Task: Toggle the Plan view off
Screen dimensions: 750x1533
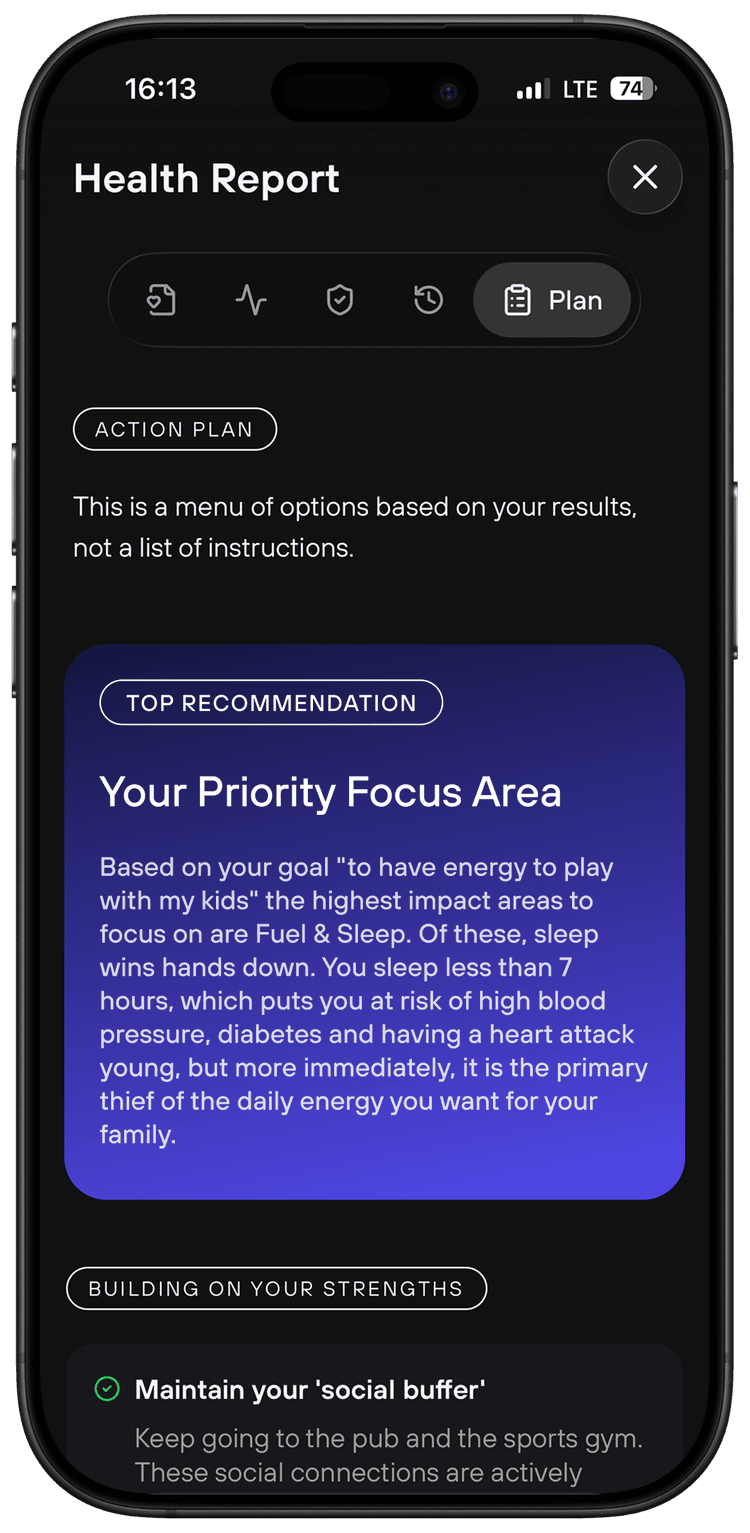Action: [553, 300]
